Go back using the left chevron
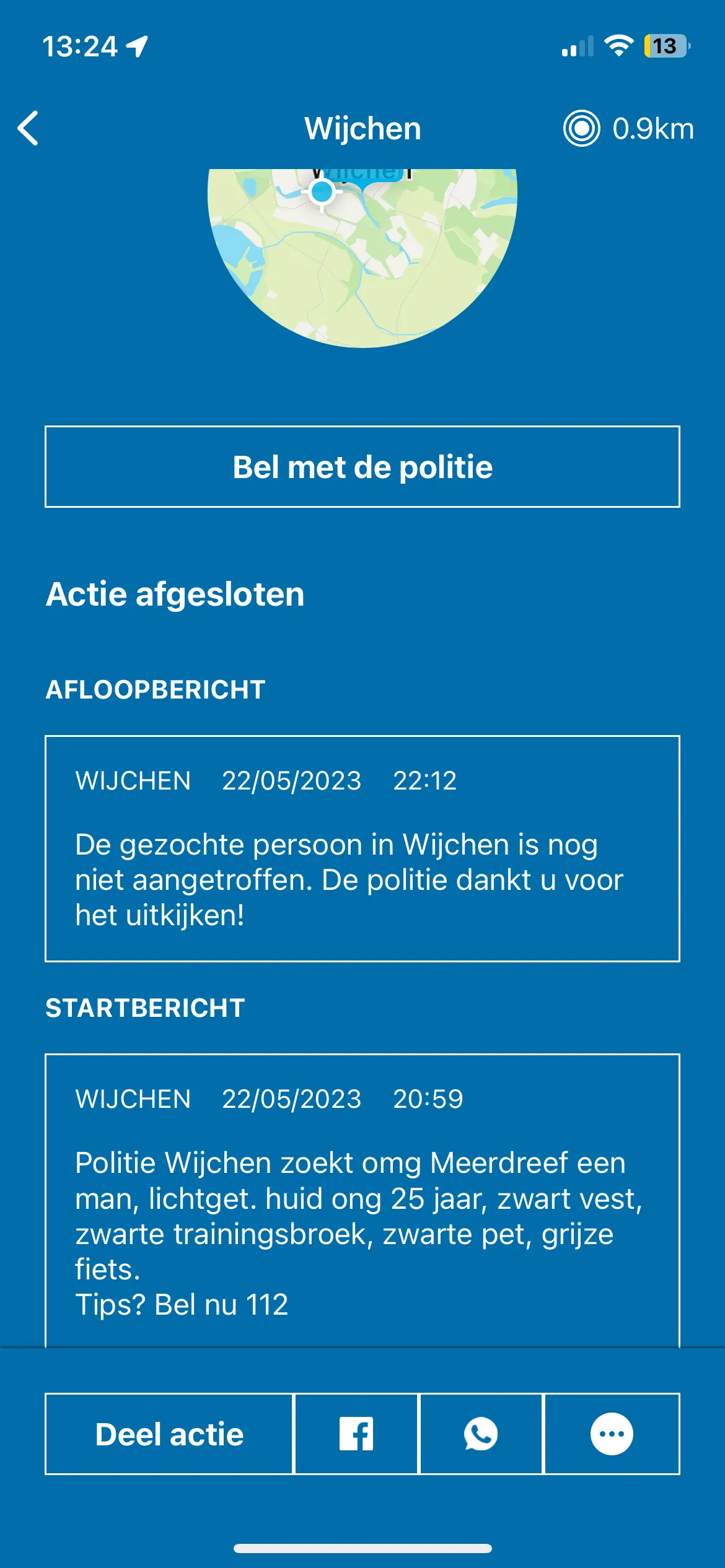The image size is (725, 1568). [x=27, y=128]
